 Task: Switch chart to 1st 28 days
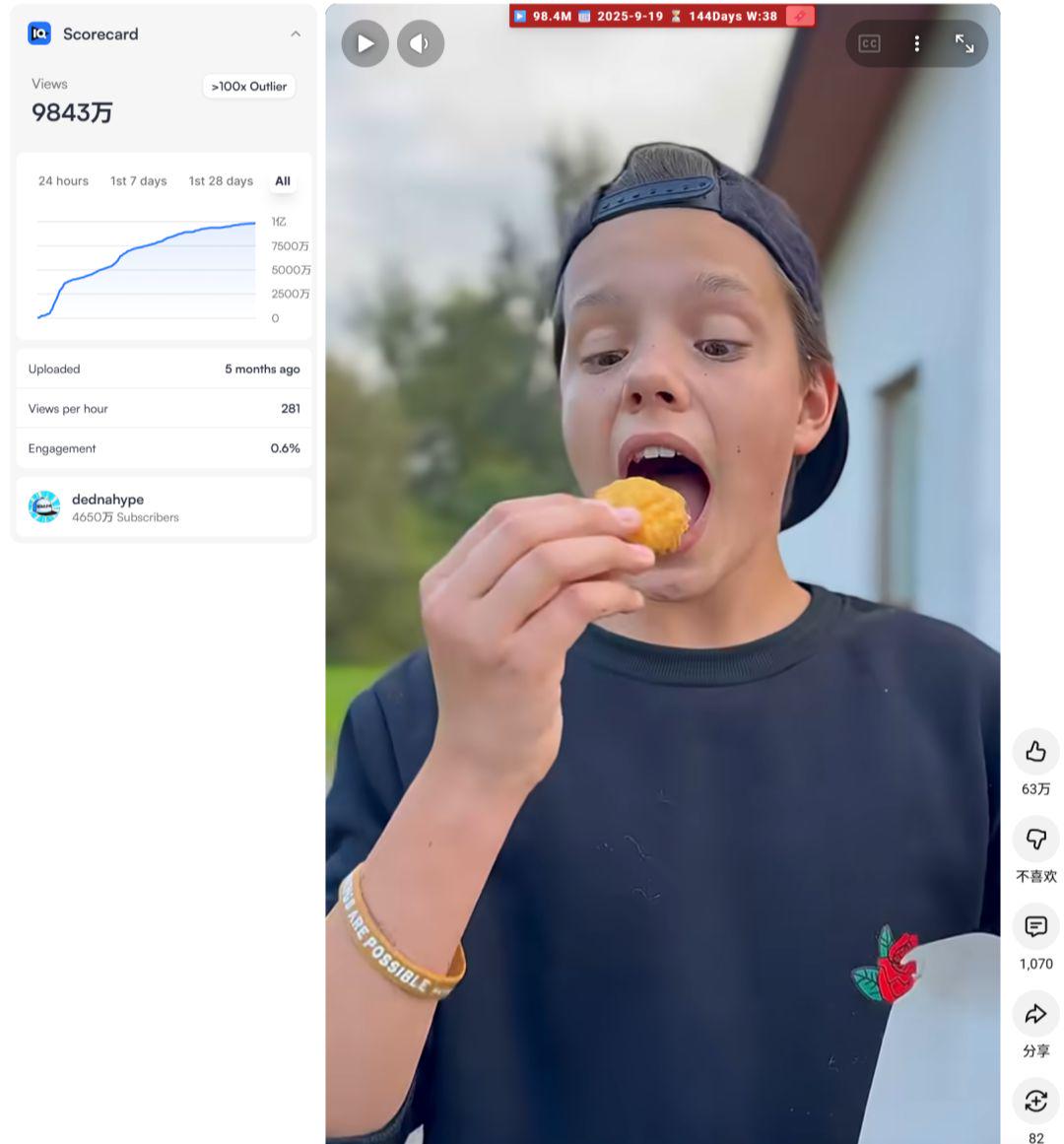tap(221, 181)
